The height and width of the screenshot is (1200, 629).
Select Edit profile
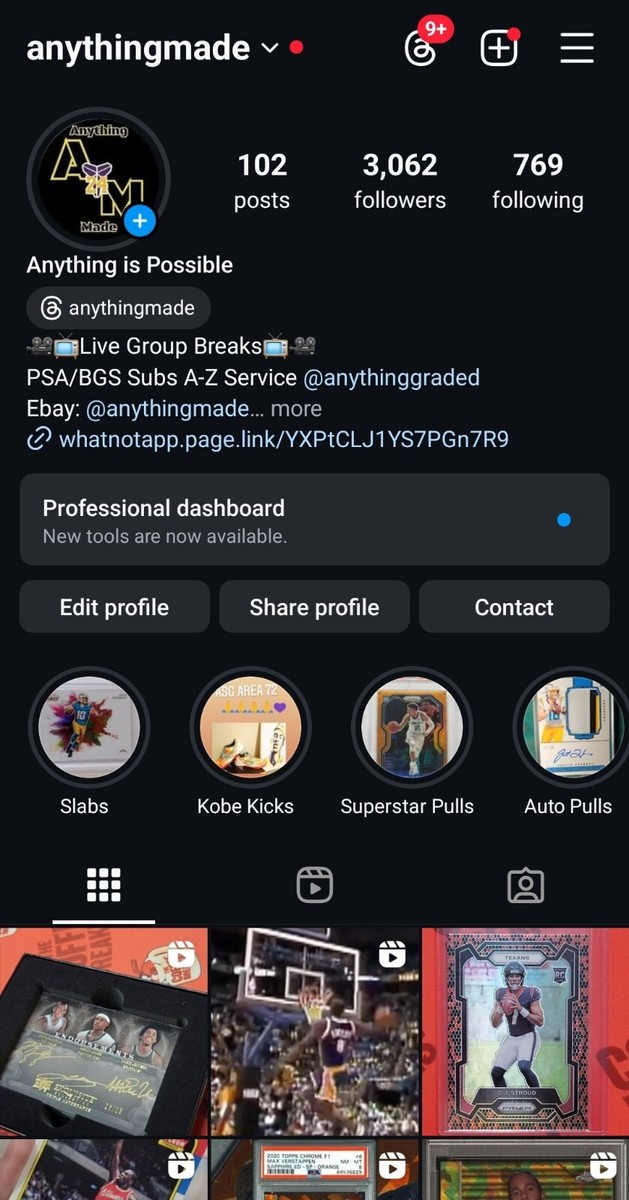[x=114, y=607]
